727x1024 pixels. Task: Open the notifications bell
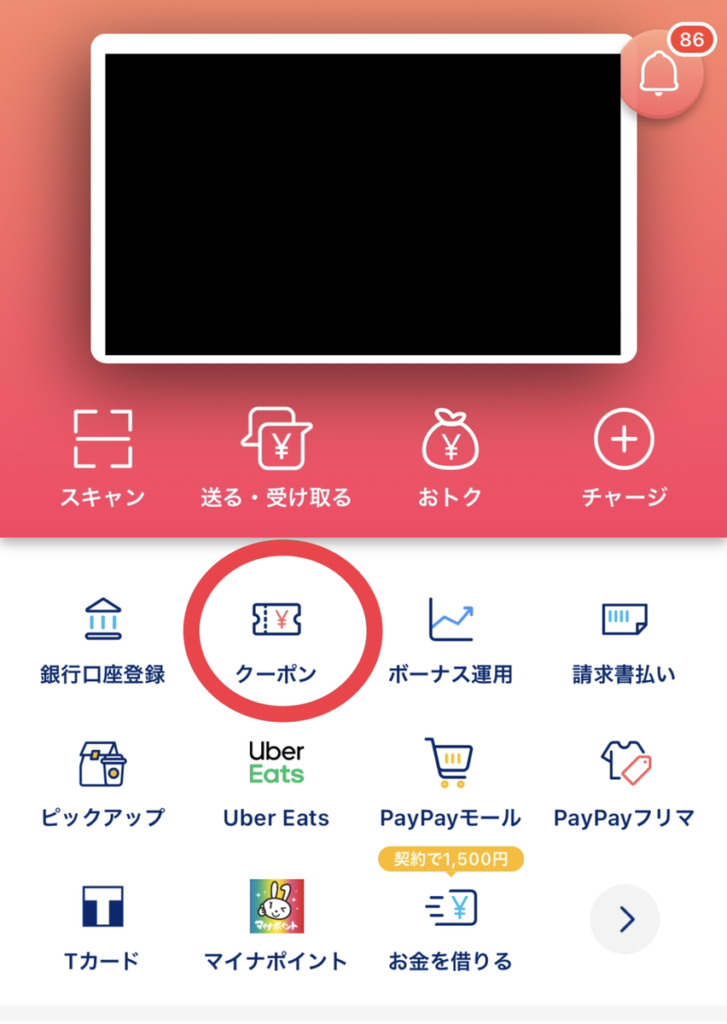(658, 73)
